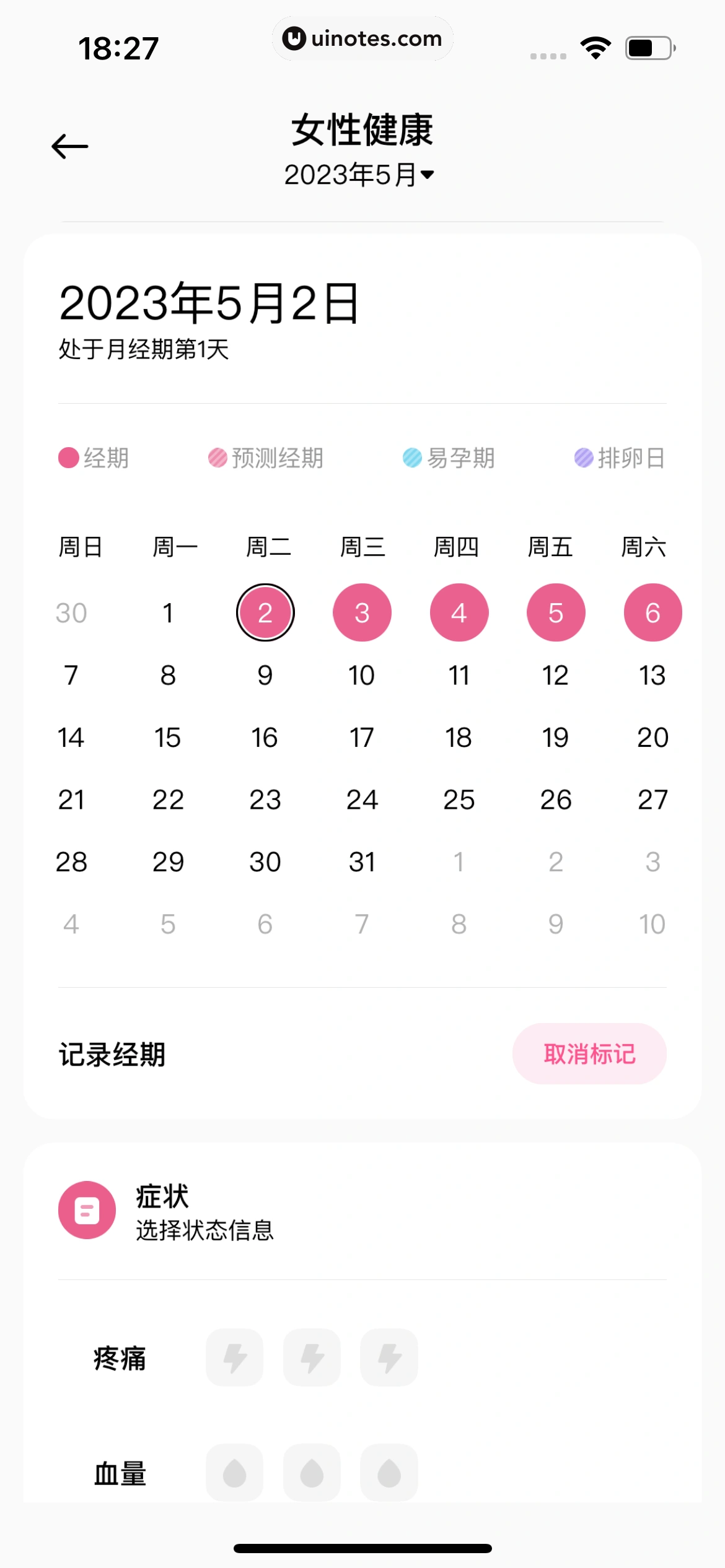Select May 6 on the calendar
The height and width of the screenshot is (1568, 725).
pyautogui.click(x=652, y=612)
